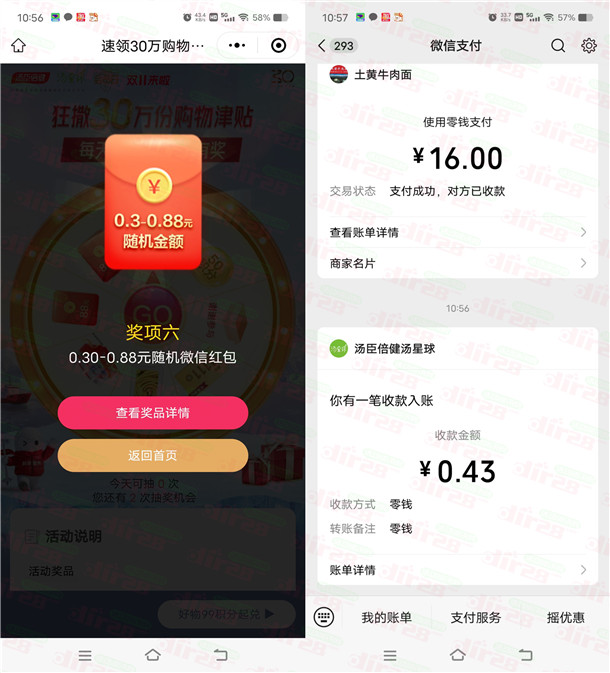Open the 商家名片 row
Viewport: 610px width, 673px height.
(457, 263)
